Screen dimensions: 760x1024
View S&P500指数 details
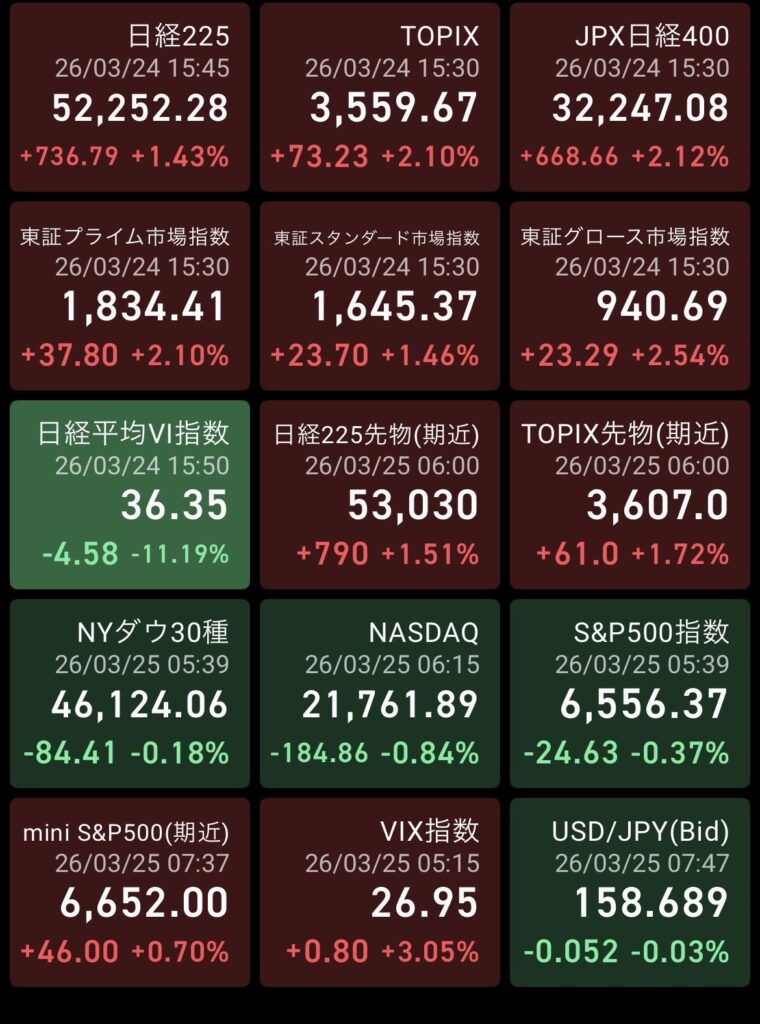tap(629, 693)
